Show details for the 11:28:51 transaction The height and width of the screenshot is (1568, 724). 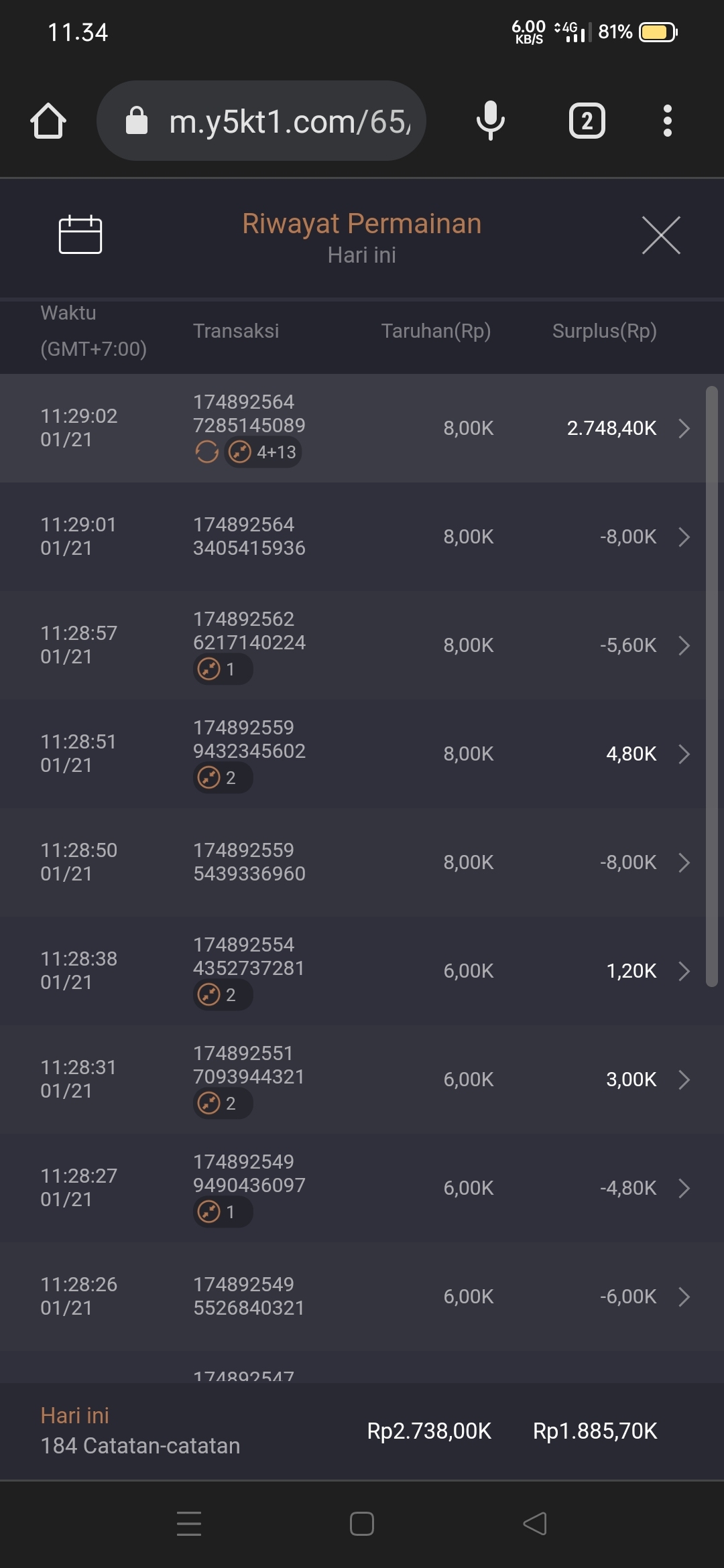pos(684,754)
